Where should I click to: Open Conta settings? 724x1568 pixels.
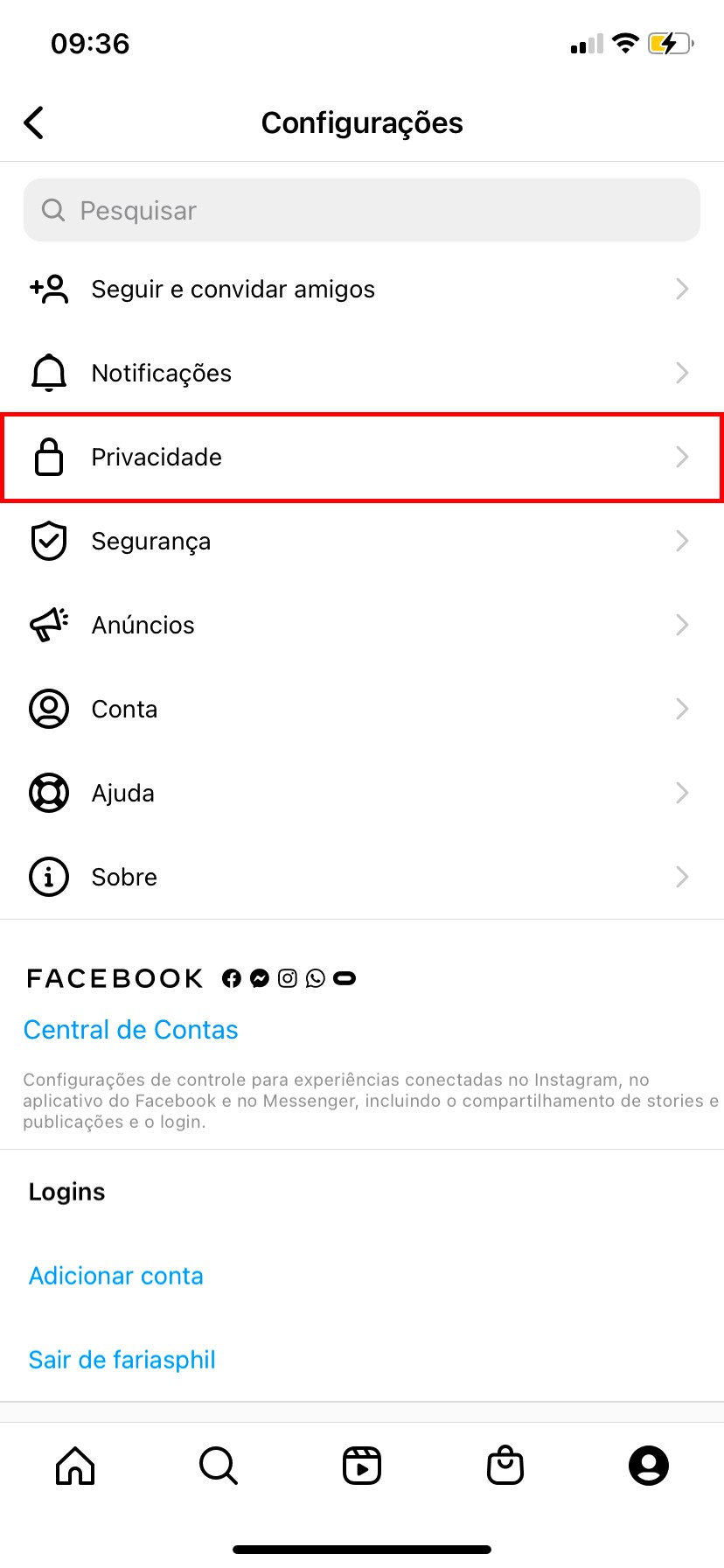[x=362, y=709]
